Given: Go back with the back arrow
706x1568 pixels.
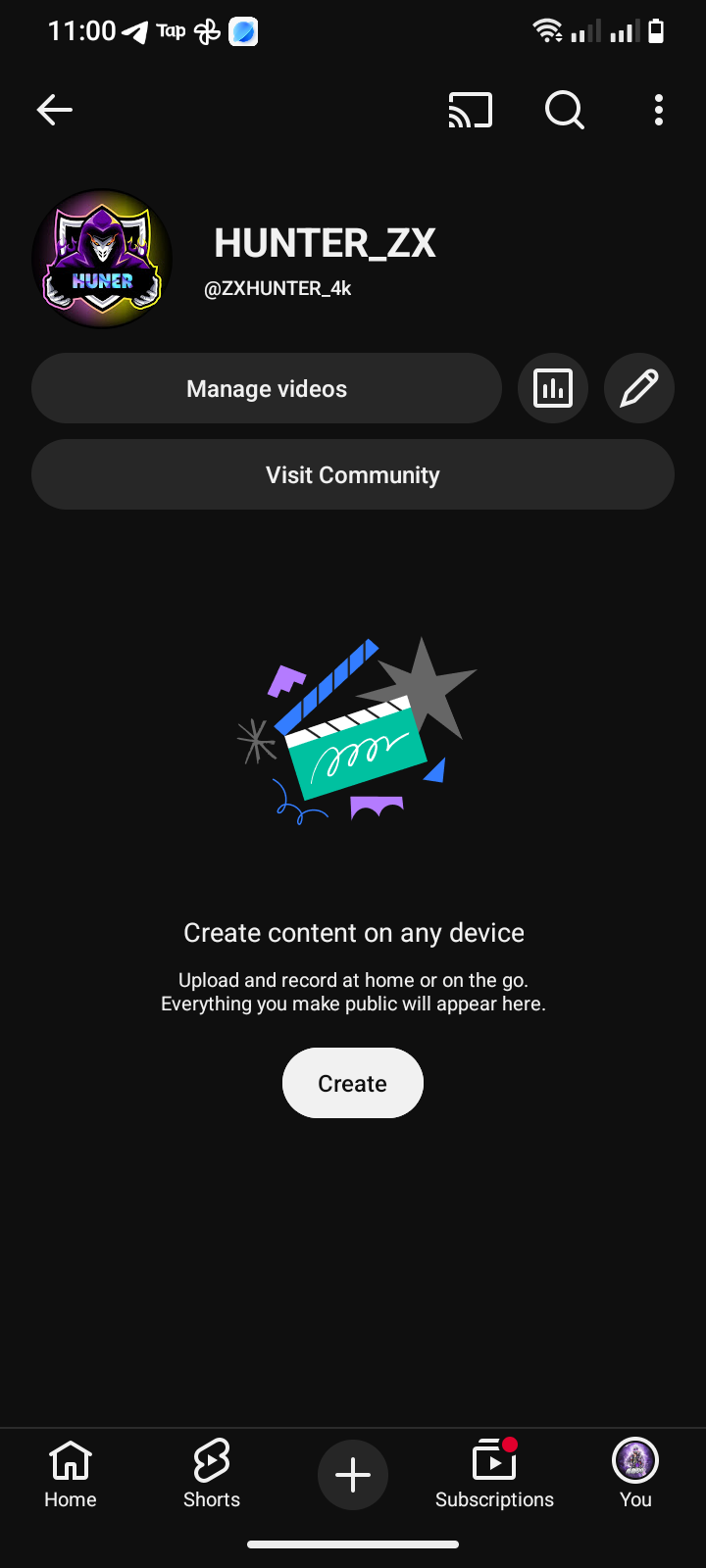Looking at the screenshot, I should pos(54,110).
